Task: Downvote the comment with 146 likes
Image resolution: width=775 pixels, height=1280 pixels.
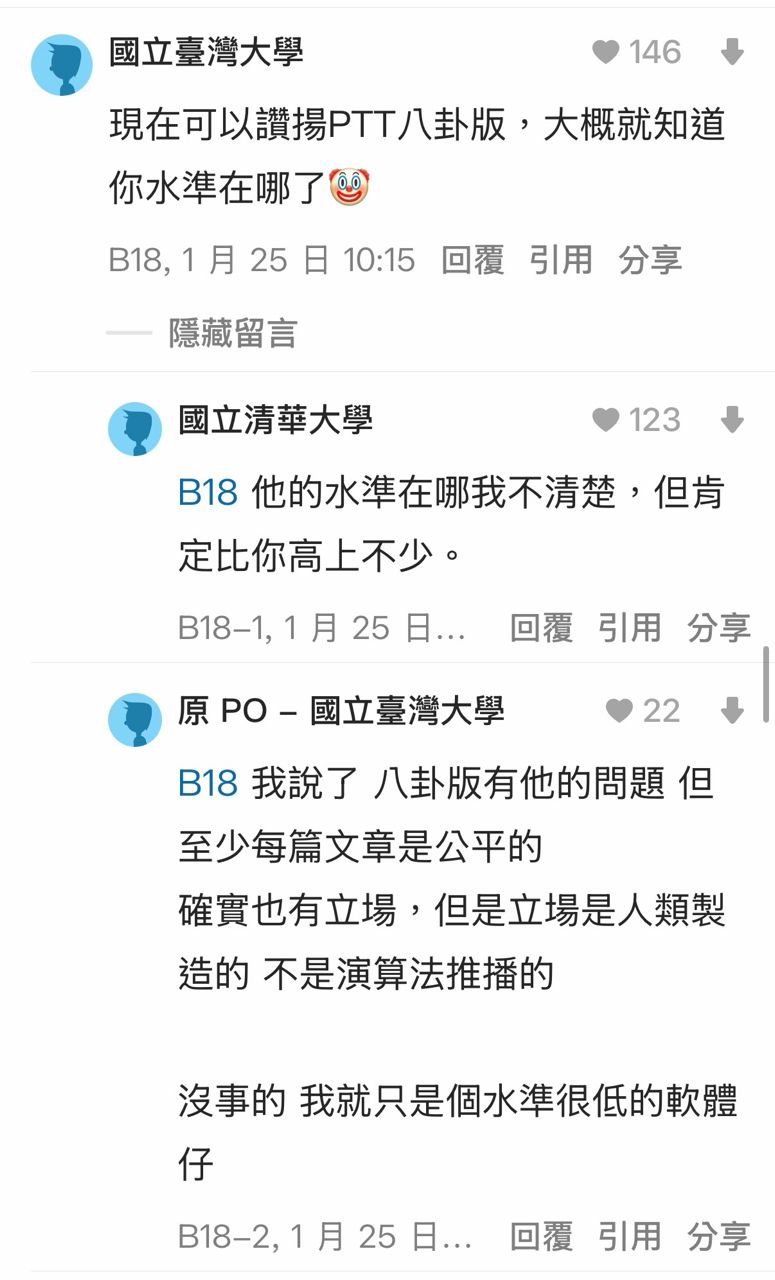Action: pos(732,52)
